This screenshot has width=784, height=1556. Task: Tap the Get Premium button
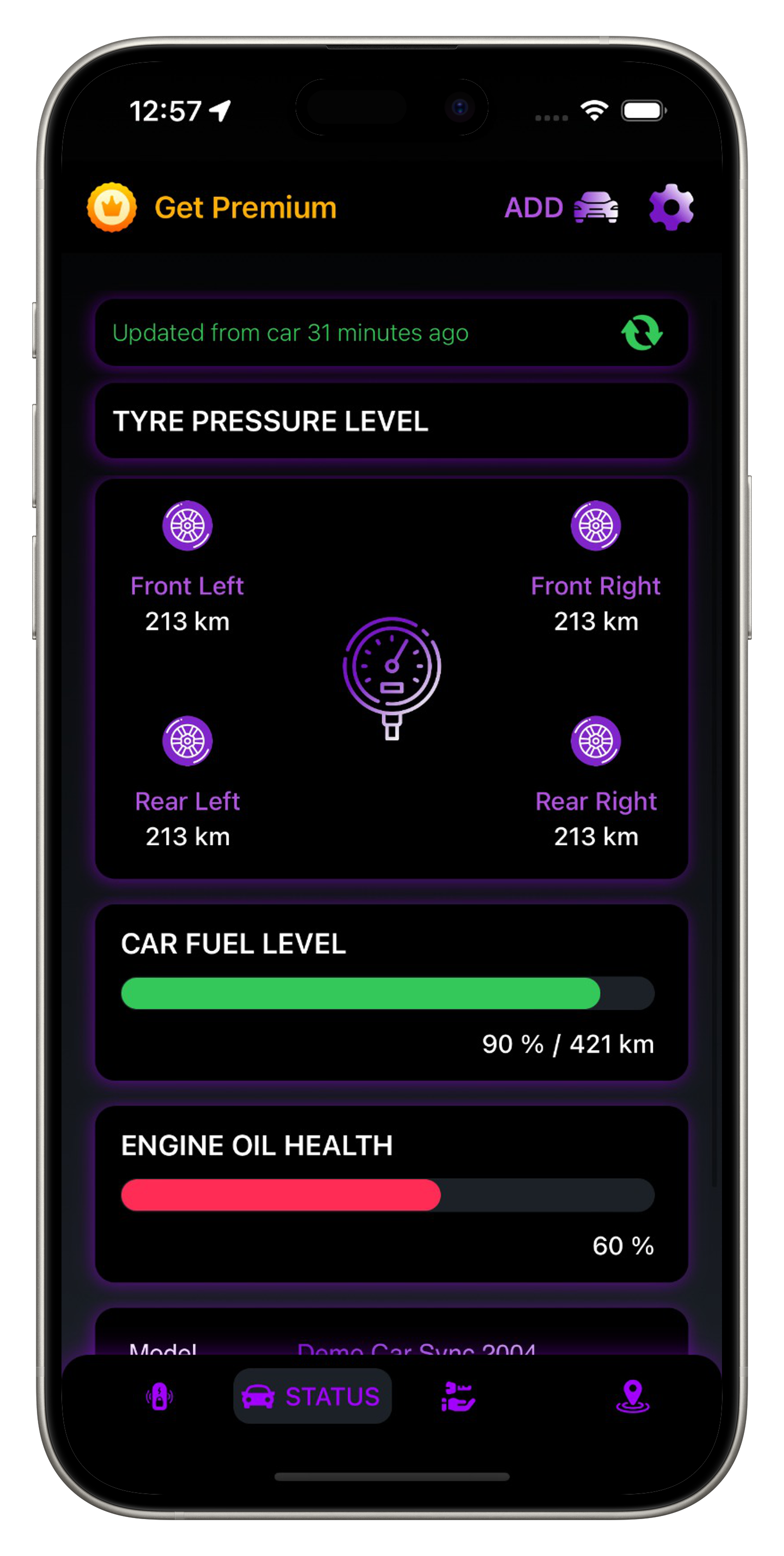click(x=213, y=207)
